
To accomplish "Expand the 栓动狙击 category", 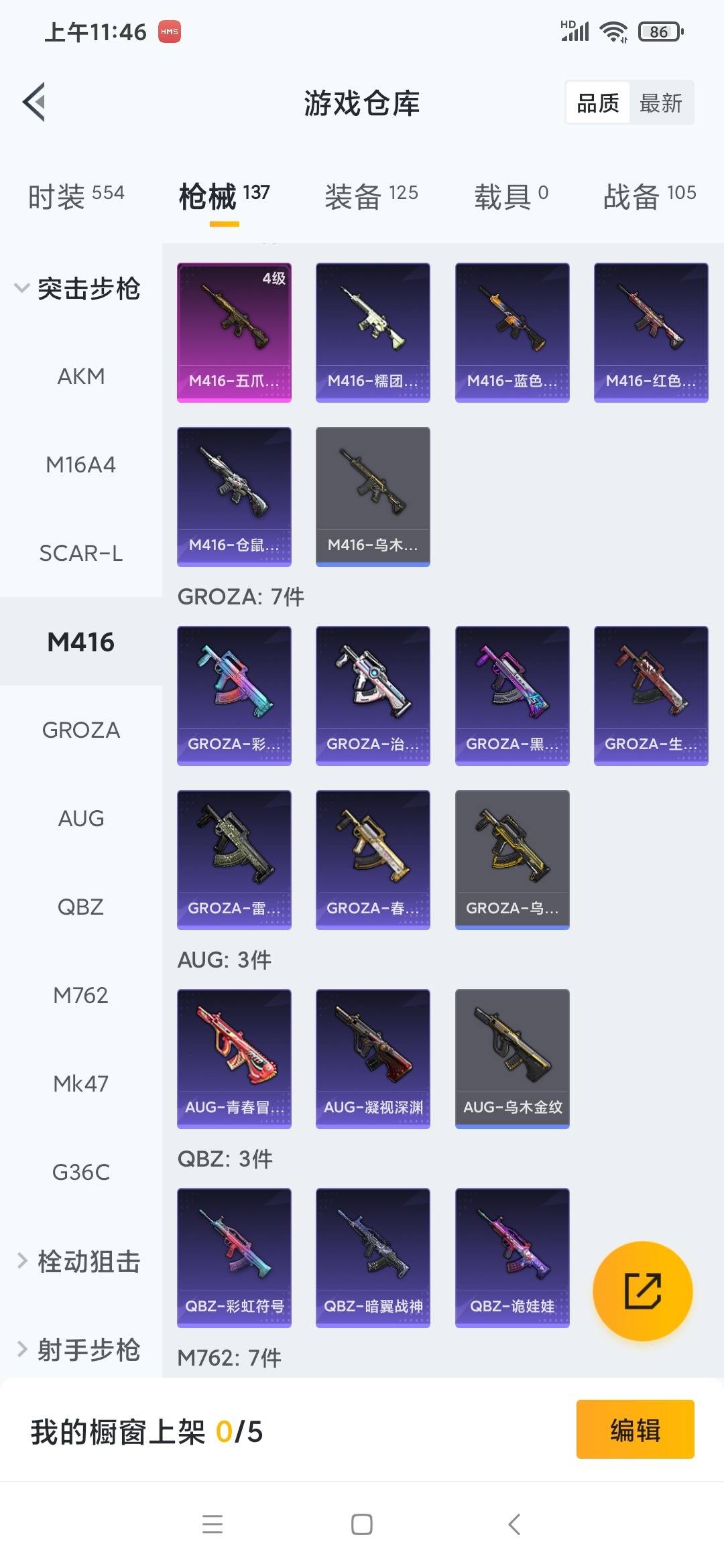I will coord(79,1261).
